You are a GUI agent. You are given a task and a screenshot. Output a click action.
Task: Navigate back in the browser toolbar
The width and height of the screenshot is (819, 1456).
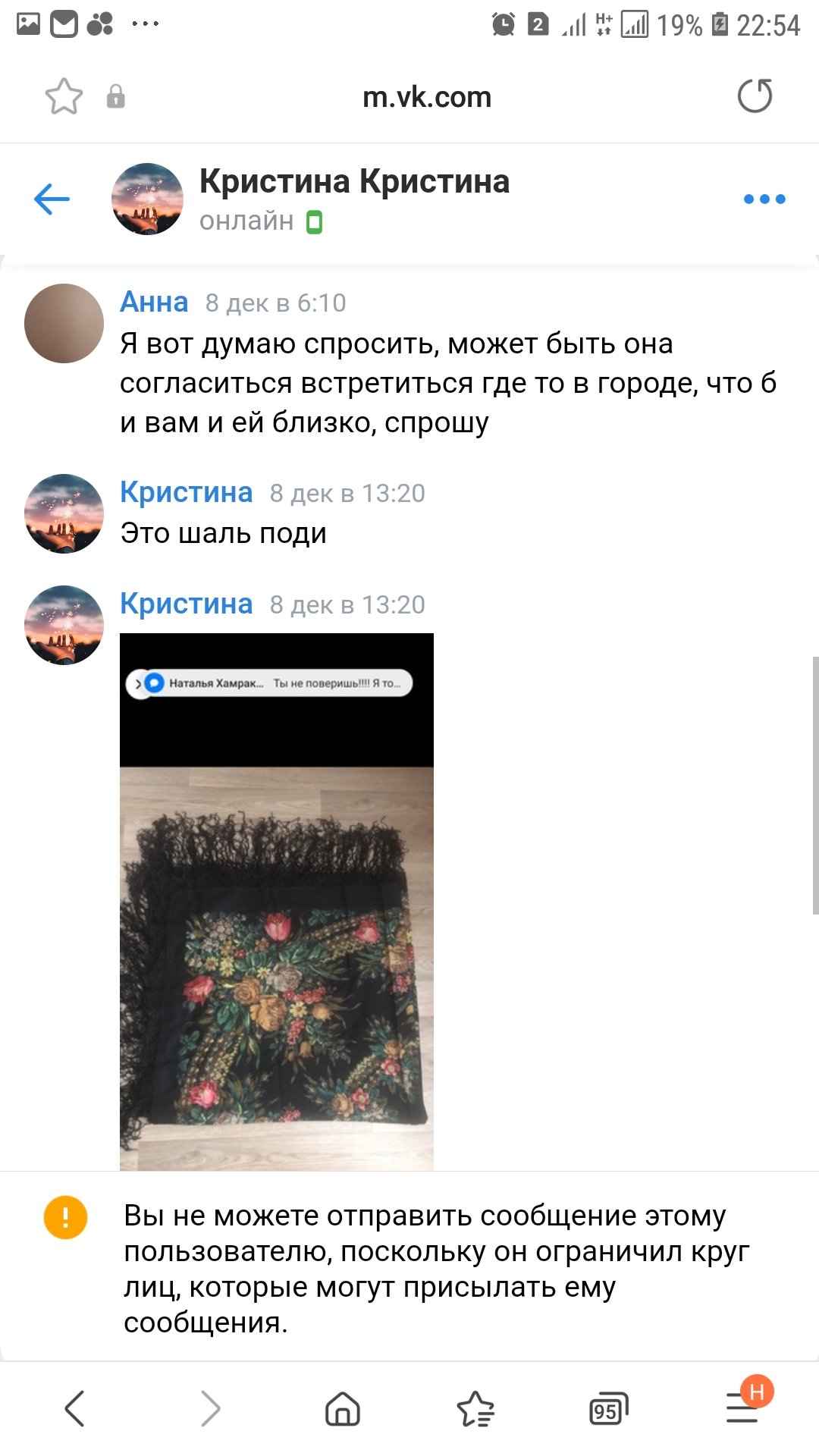pyautogui.click(x=74, y=1409)
